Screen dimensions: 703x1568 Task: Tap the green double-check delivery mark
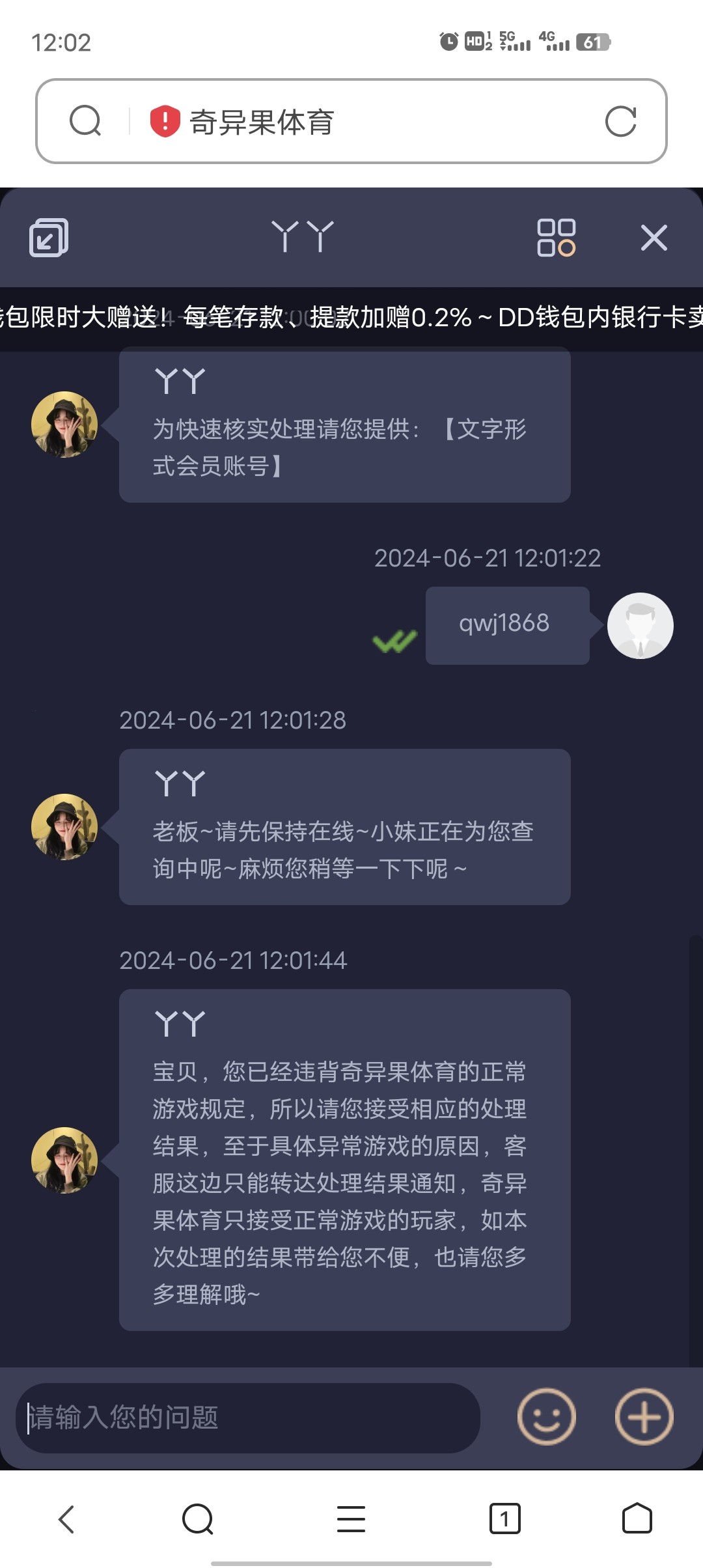(394, 641)
